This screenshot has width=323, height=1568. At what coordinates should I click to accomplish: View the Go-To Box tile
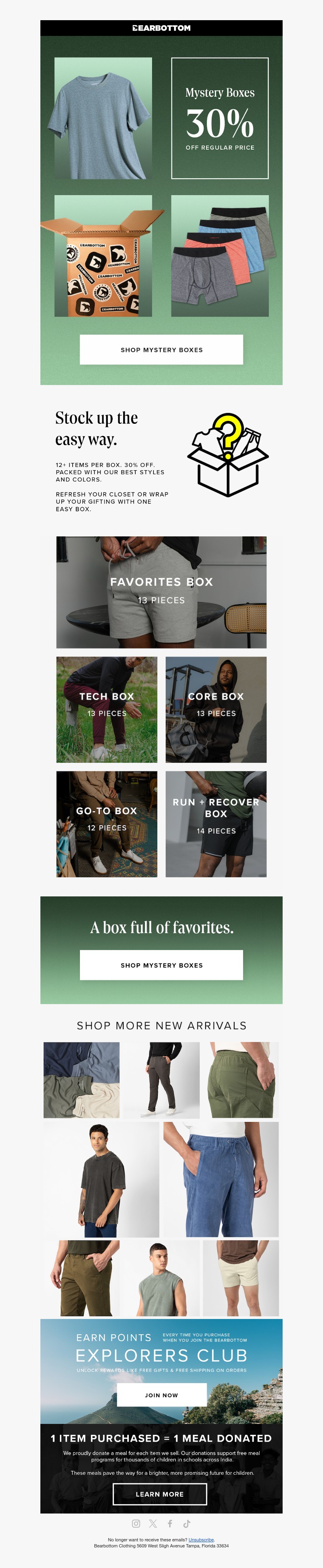tap(107, 824)
